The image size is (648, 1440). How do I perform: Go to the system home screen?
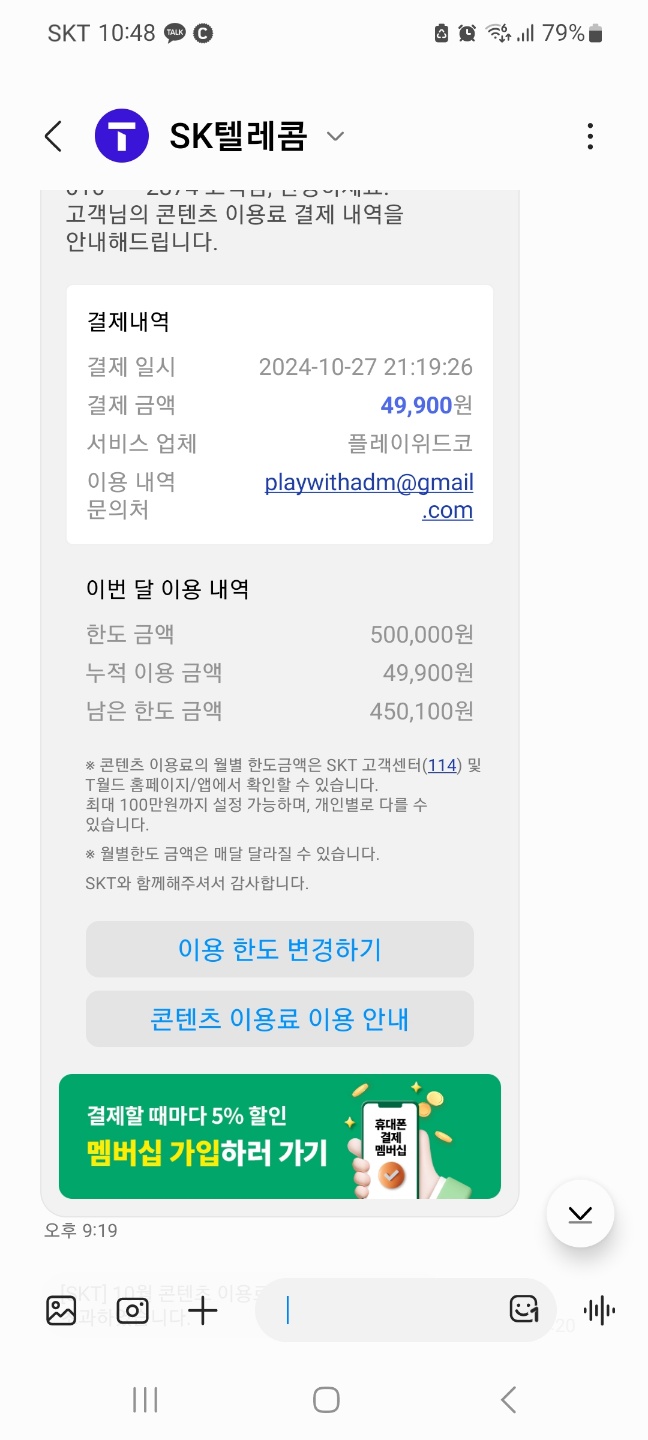[x=326, y=1400]
